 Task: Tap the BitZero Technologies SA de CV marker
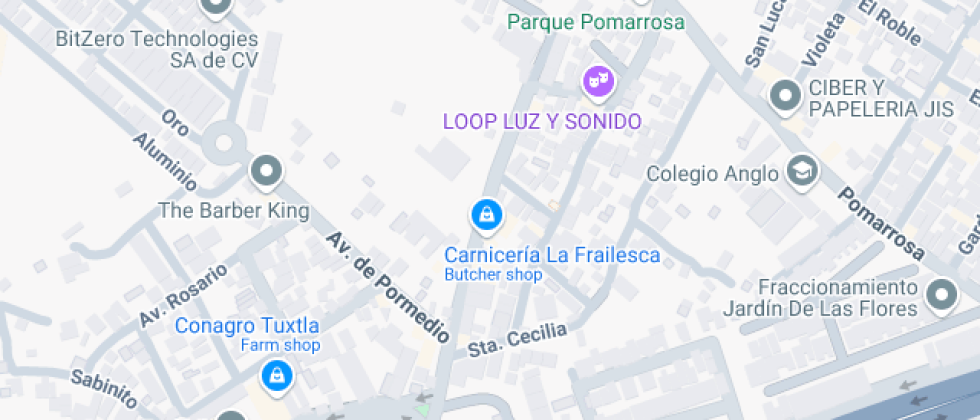[x=214, y=8]
